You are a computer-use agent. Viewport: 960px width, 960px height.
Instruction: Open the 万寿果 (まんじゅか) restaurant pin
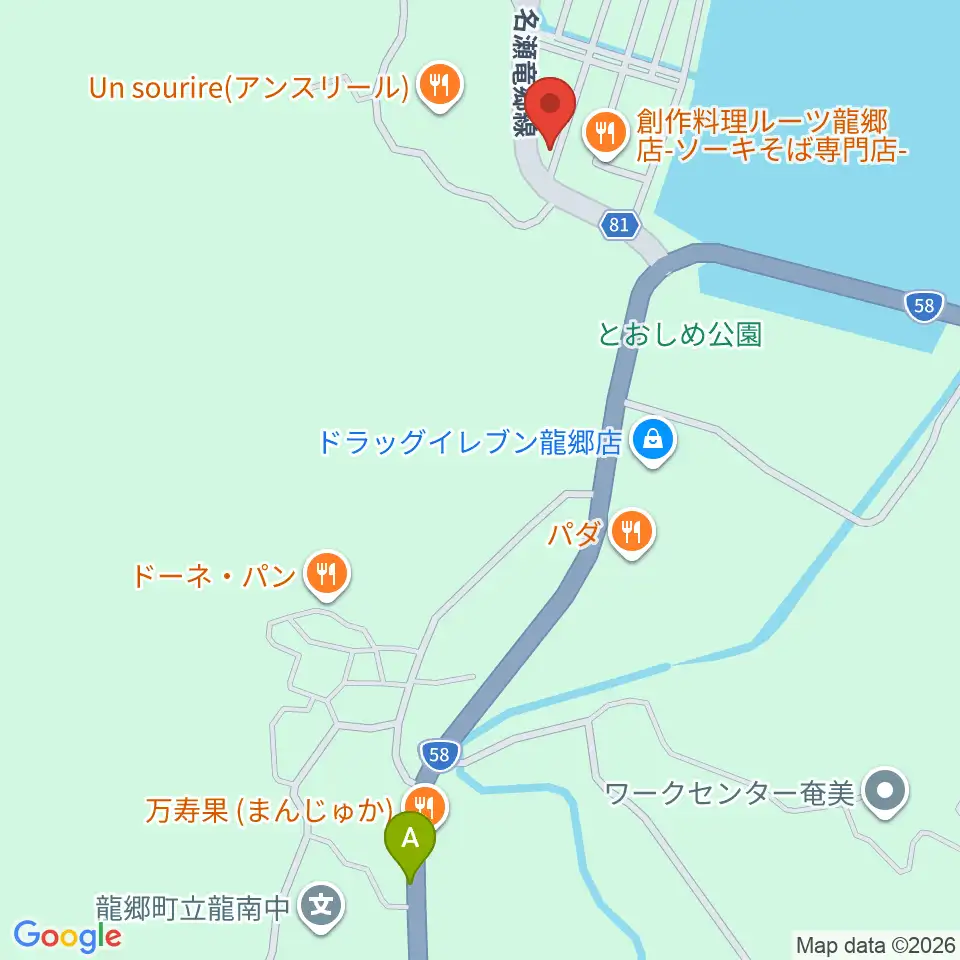click(427, 805)
